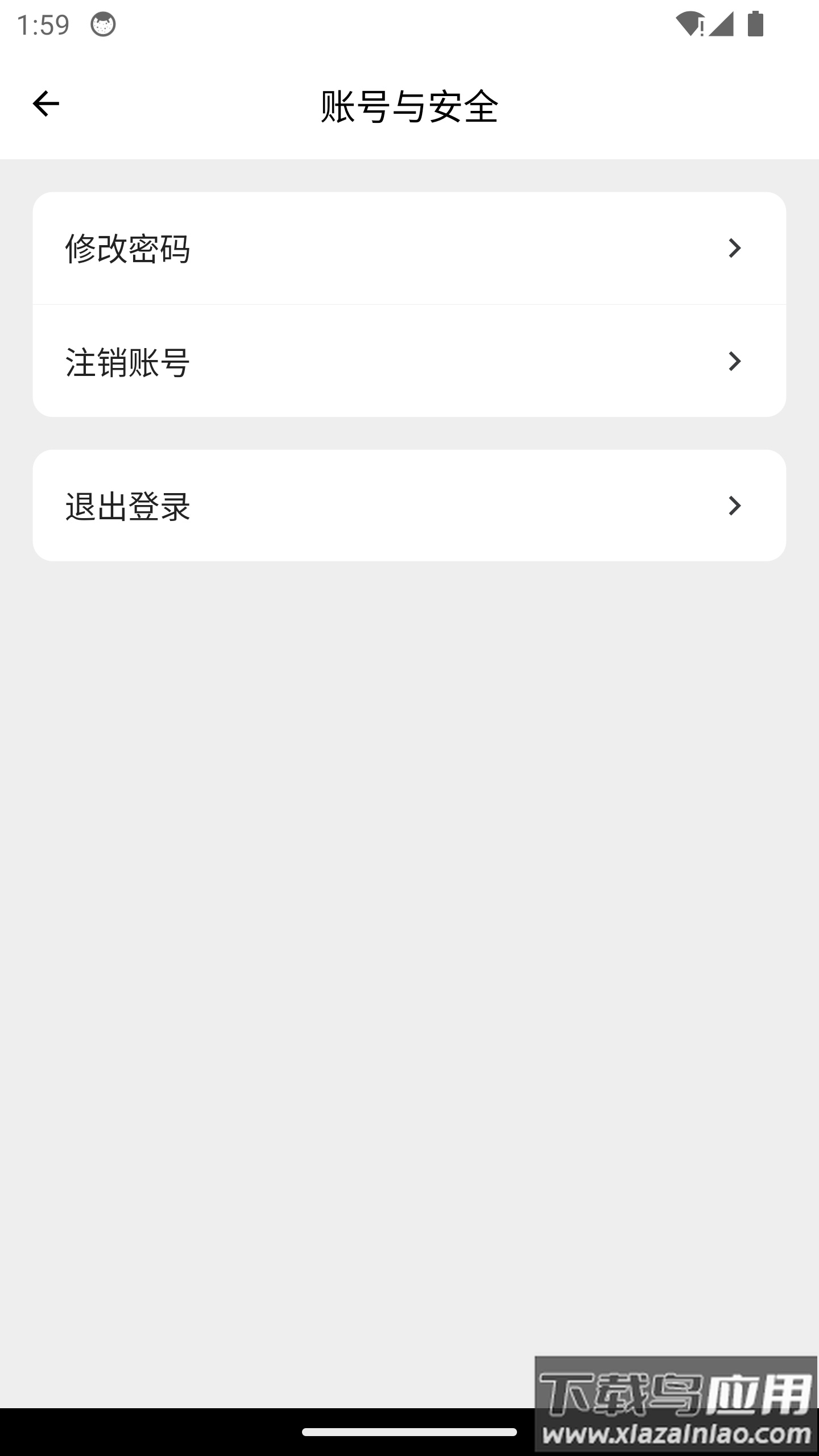This screenshot has height=1456, width=819.
Task: Click the back arrow to leave 账号与安全
Action: click(x=45, y=104)
